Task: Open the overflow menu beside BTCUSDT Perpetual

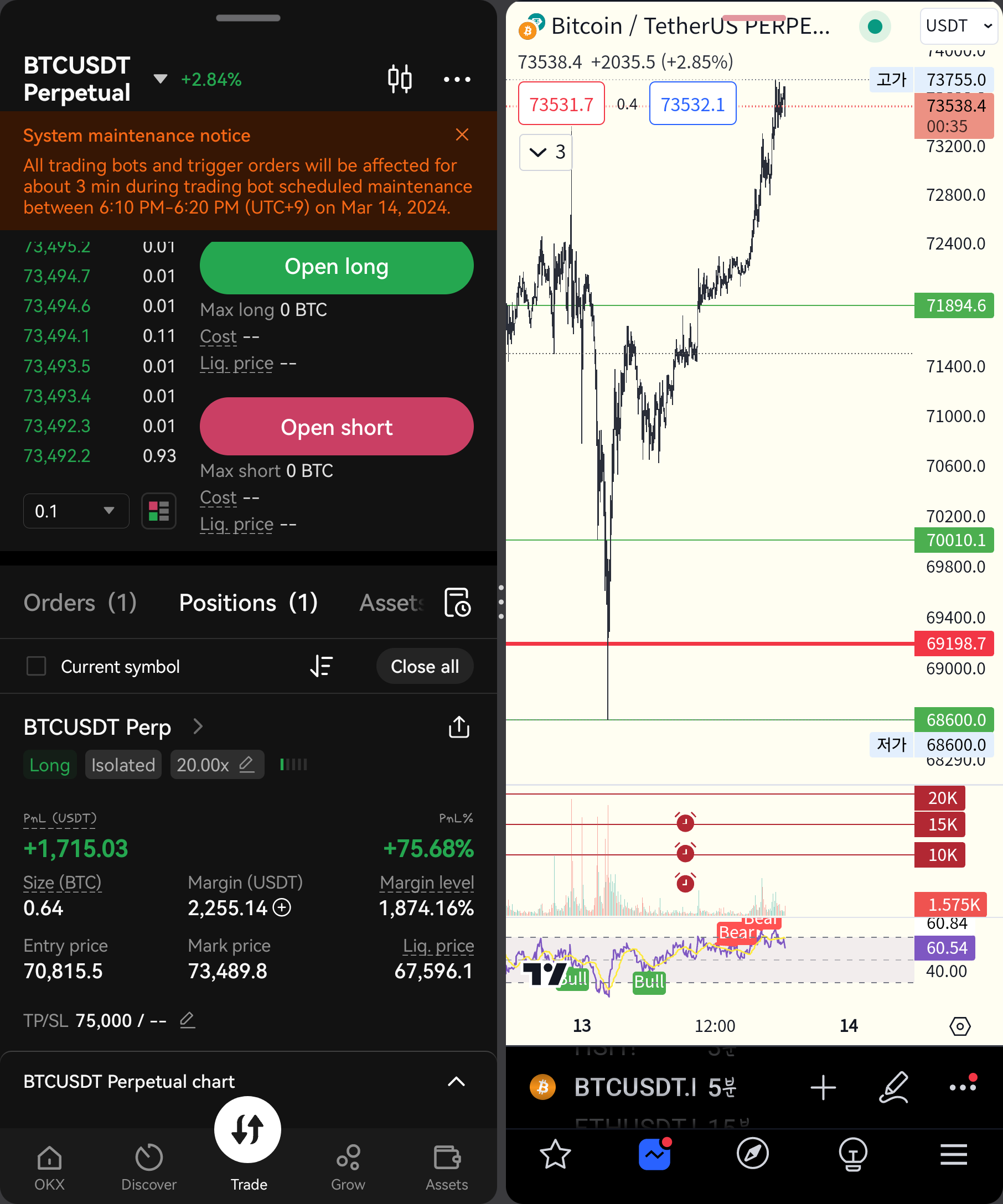Action: click(x=457, y=79)
